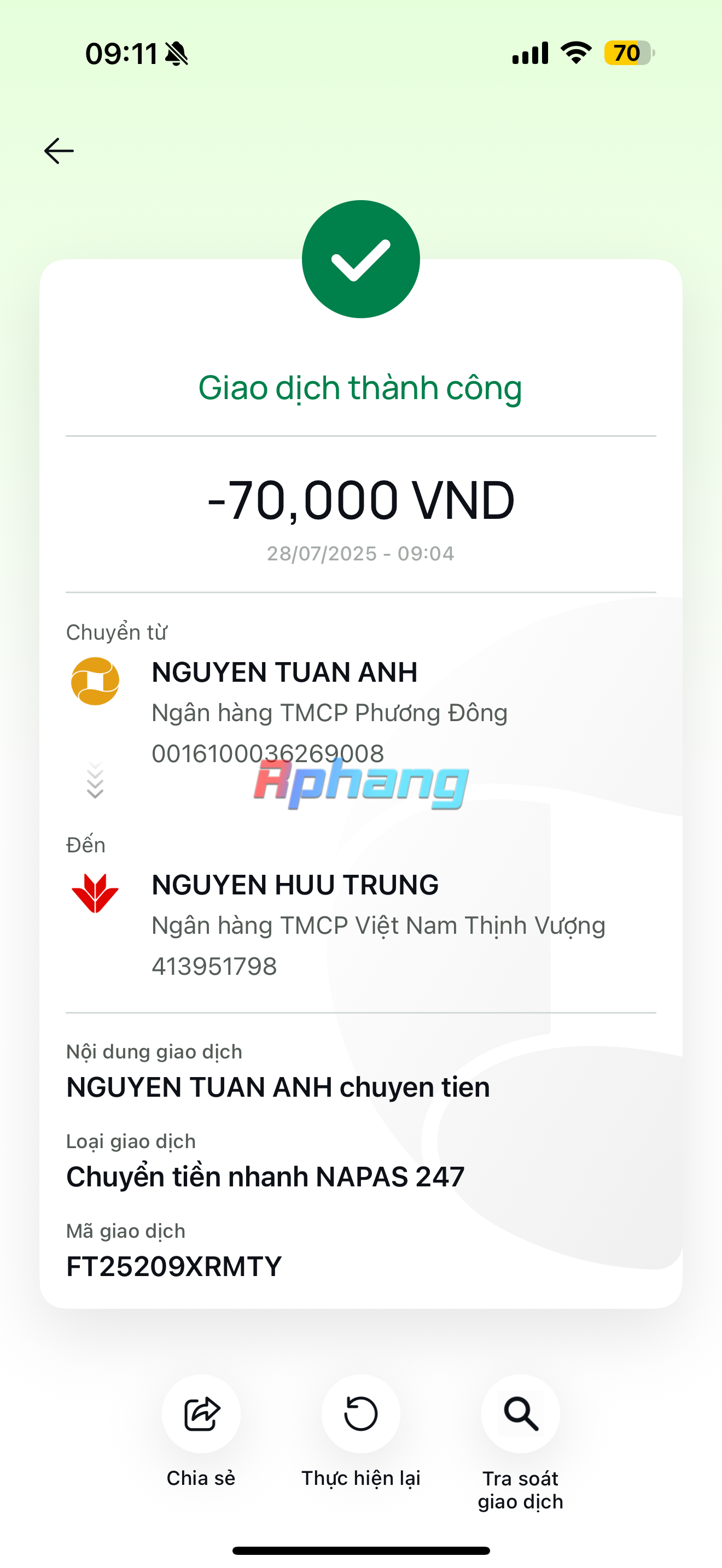The width and height of the screenshot is (722, 1568).
Task: Share the transaction via Chia sẻ
Action: click(x=201, y=1413)
